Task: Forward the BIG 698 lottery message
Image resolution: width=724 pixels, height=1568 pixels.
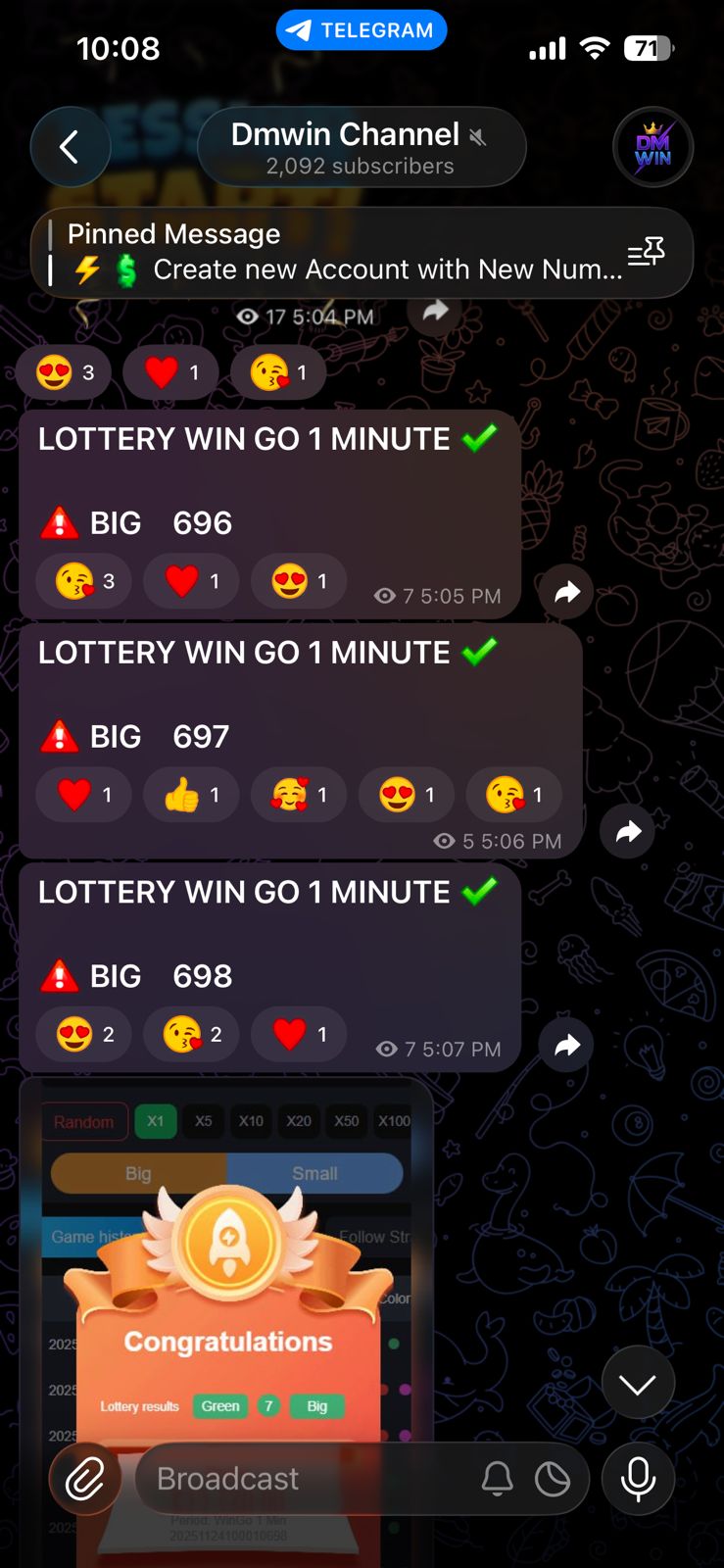Action: pyautogui.click(x=565, y=1045)
